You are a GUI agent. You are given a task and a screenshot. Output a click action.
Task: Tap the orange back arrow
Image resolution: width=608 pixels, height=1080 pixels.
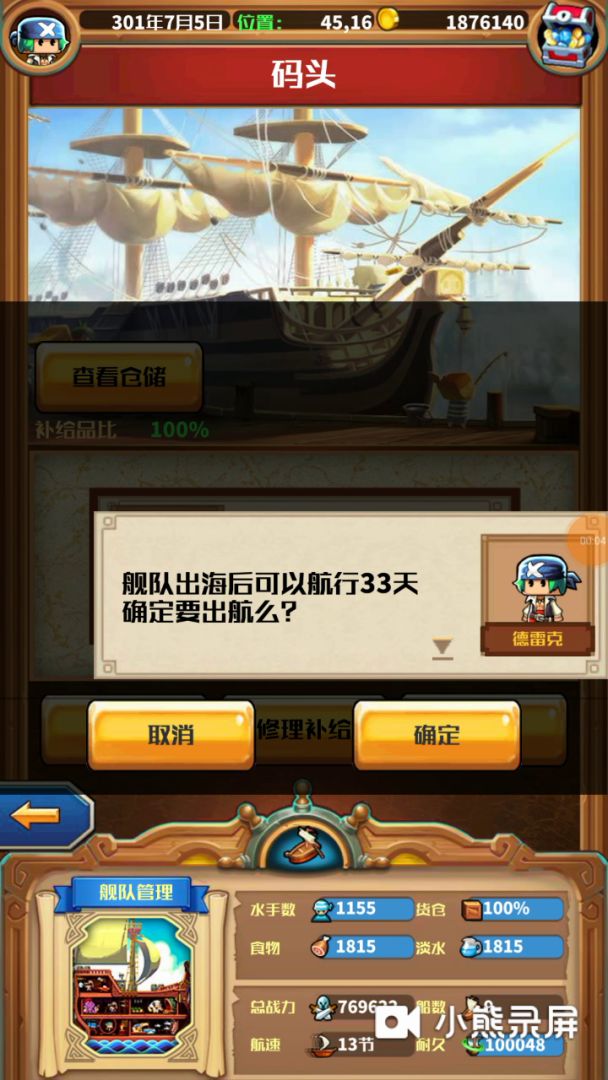point(36,817)
